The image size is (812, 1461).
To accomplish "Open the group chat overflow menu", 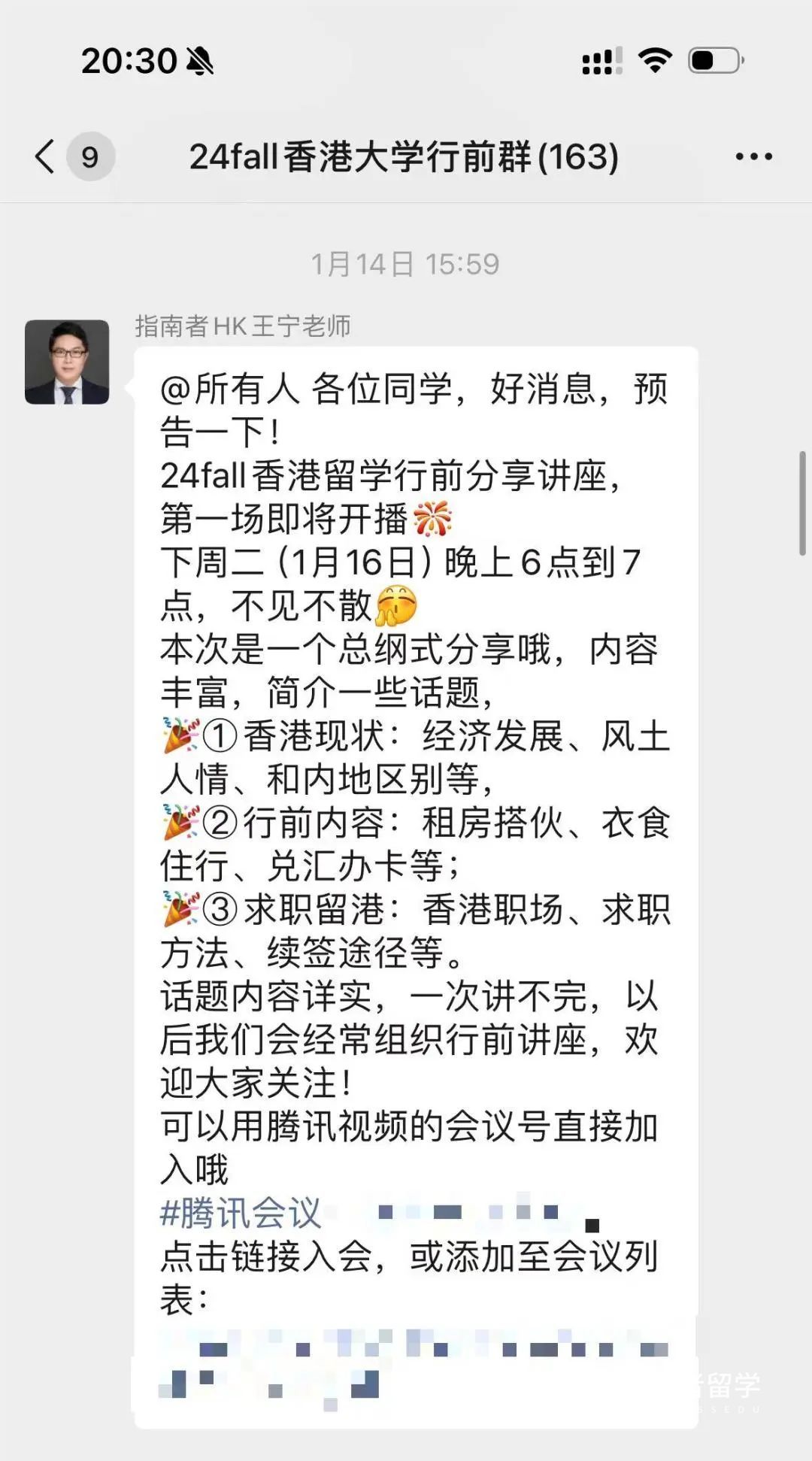I will [753, 156].
